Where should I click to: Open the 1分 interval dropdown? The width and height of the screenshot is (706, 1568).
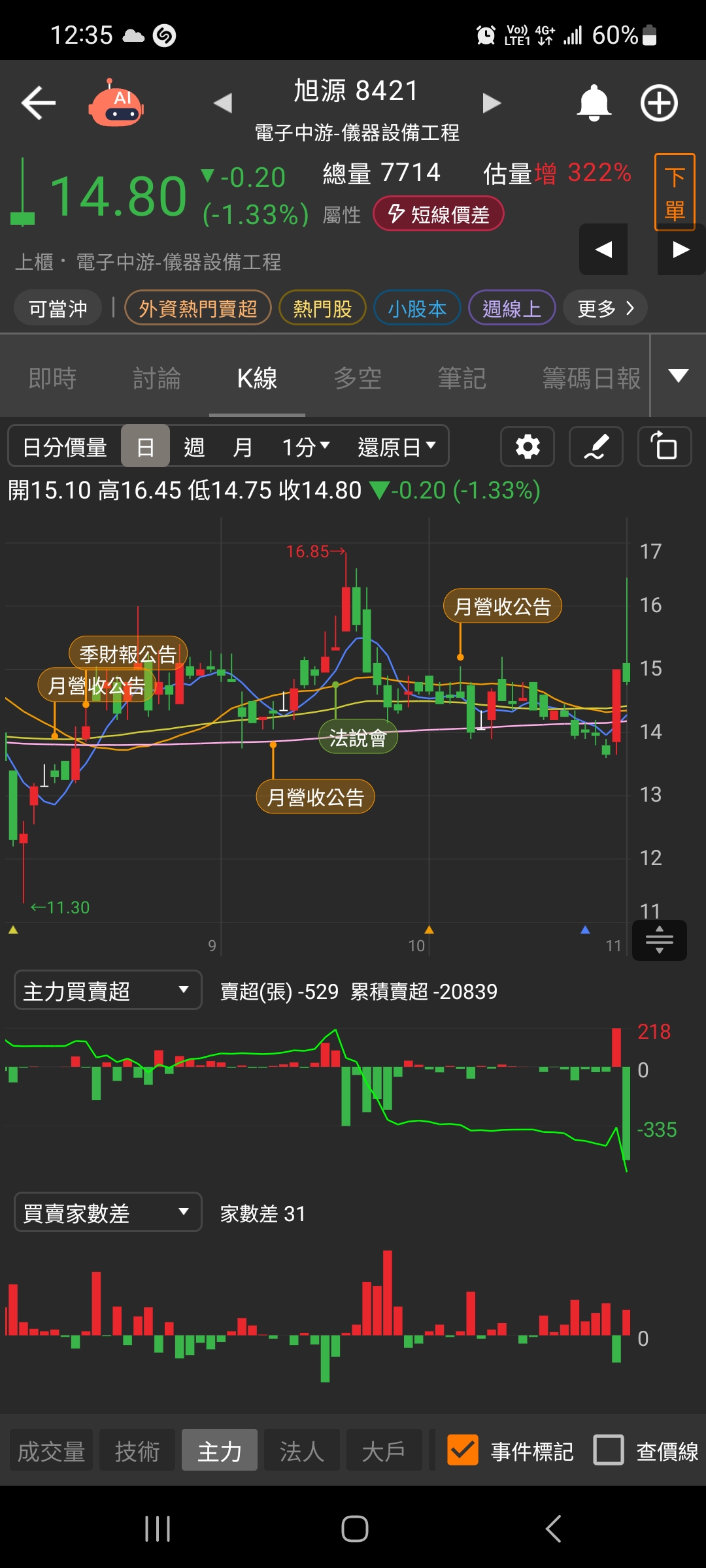(x=305, y=447)
